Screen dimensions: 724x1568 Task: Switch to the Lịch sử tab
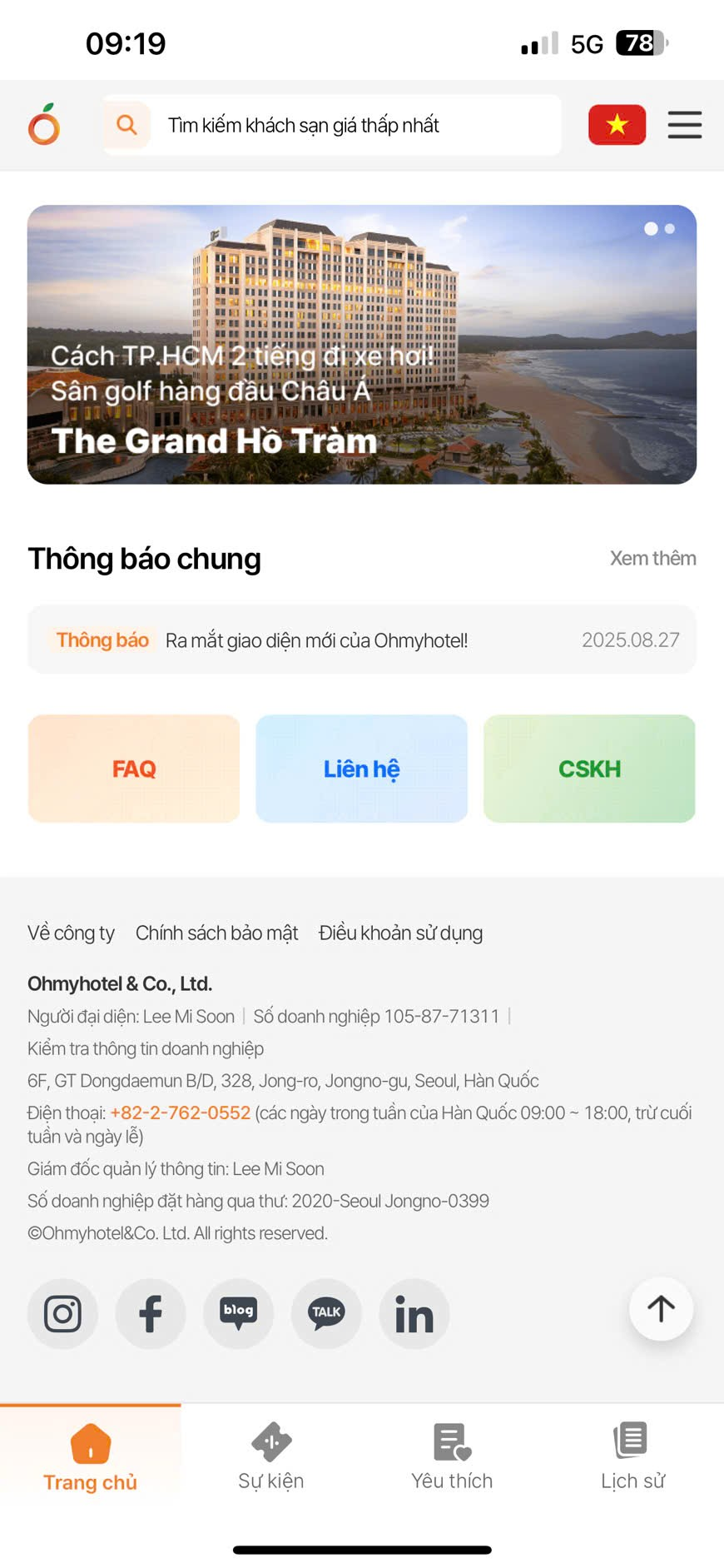[632, 1457]
